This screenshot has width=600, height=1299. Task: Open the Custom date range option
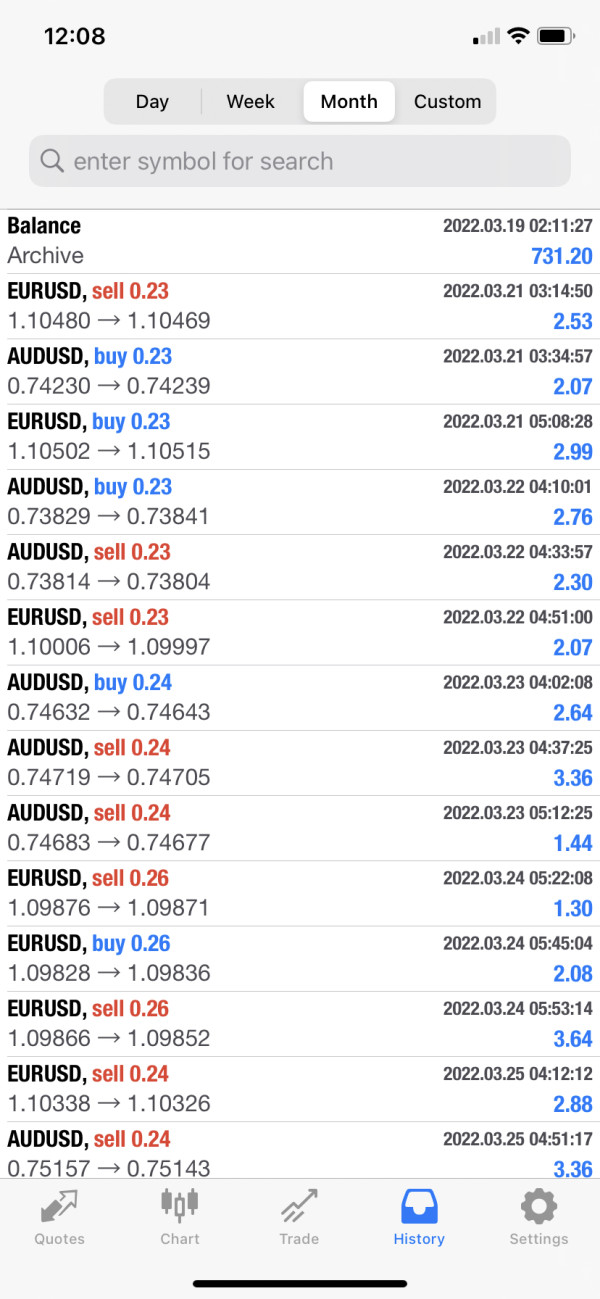pyautogui.click(x=447, y=101)
